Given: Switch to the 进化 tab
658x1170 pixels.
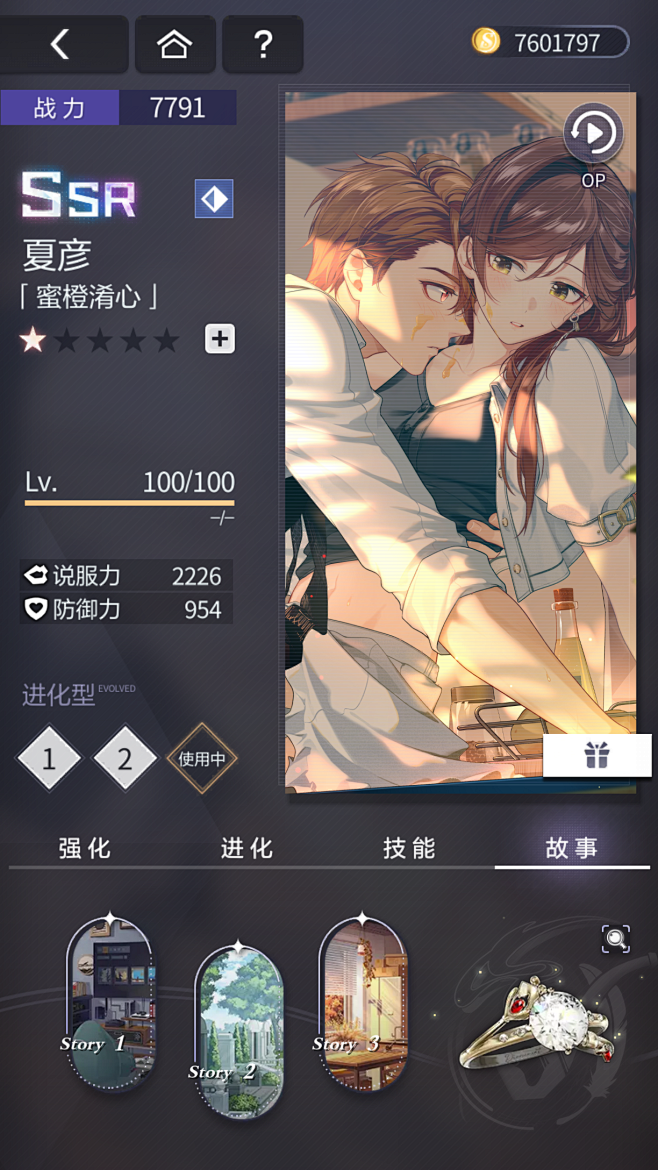Looking at the screenshot, I should 247,848.
